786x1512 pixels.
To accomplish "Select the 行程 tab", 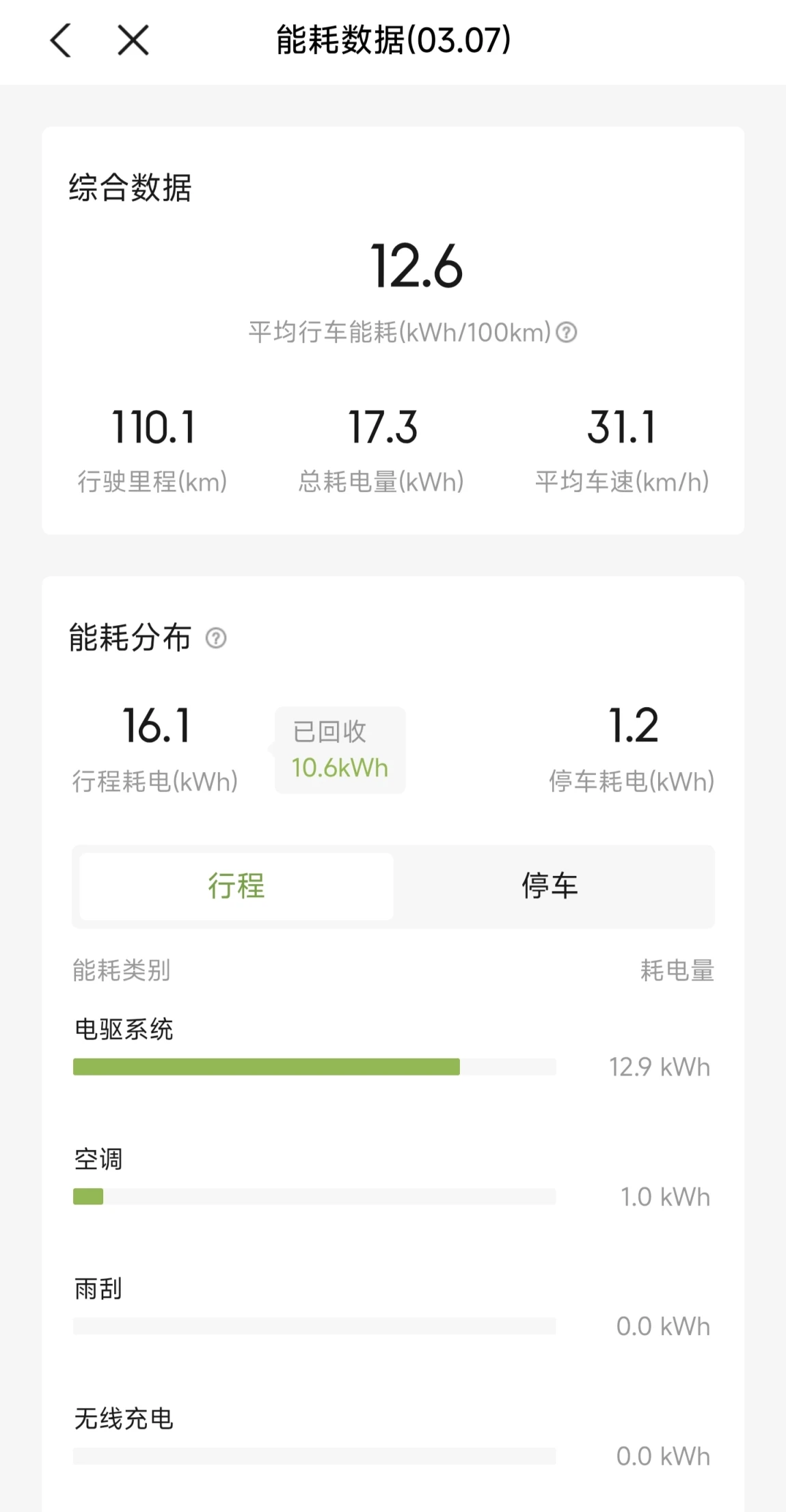I will point(236,886).
